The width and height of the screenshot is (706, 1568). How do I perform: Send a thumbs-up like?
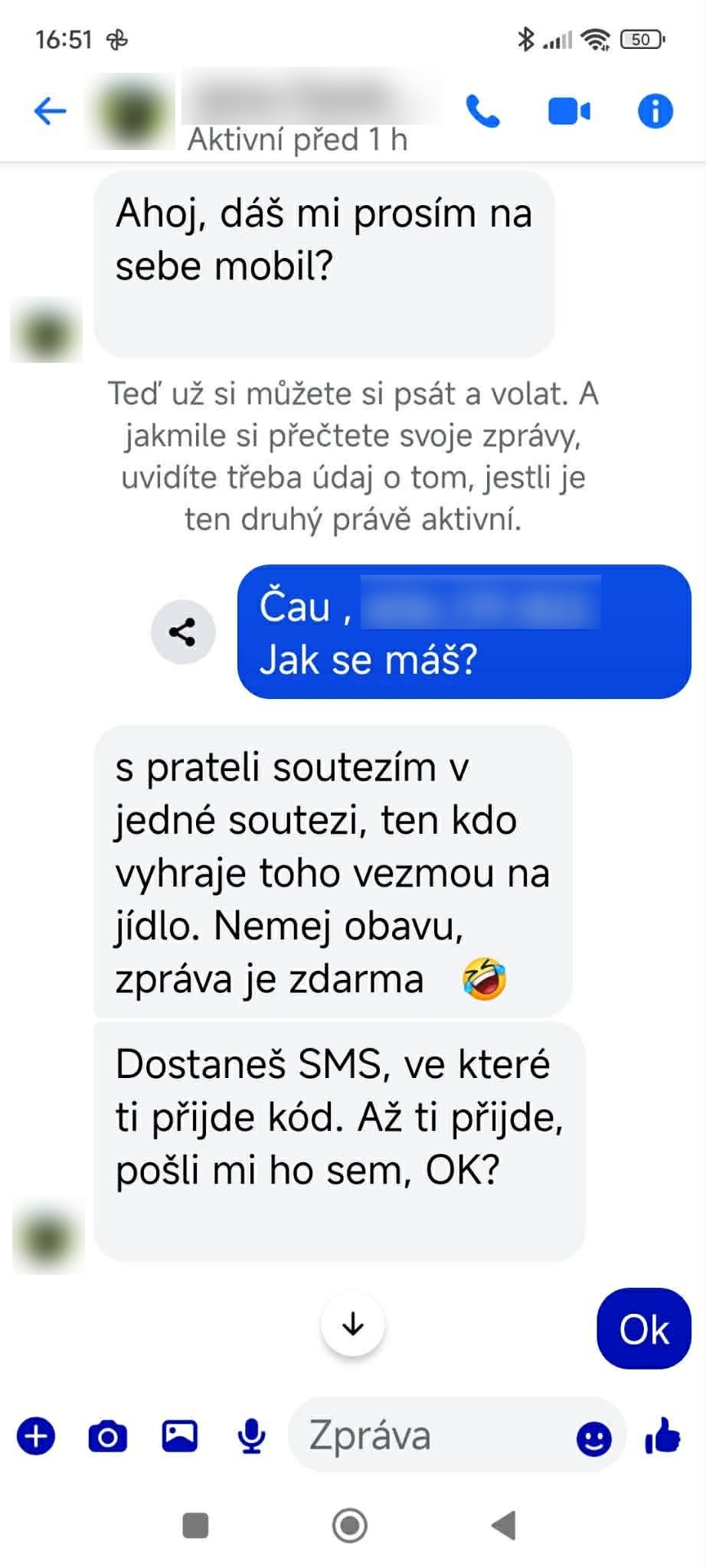coord(663,1436)
